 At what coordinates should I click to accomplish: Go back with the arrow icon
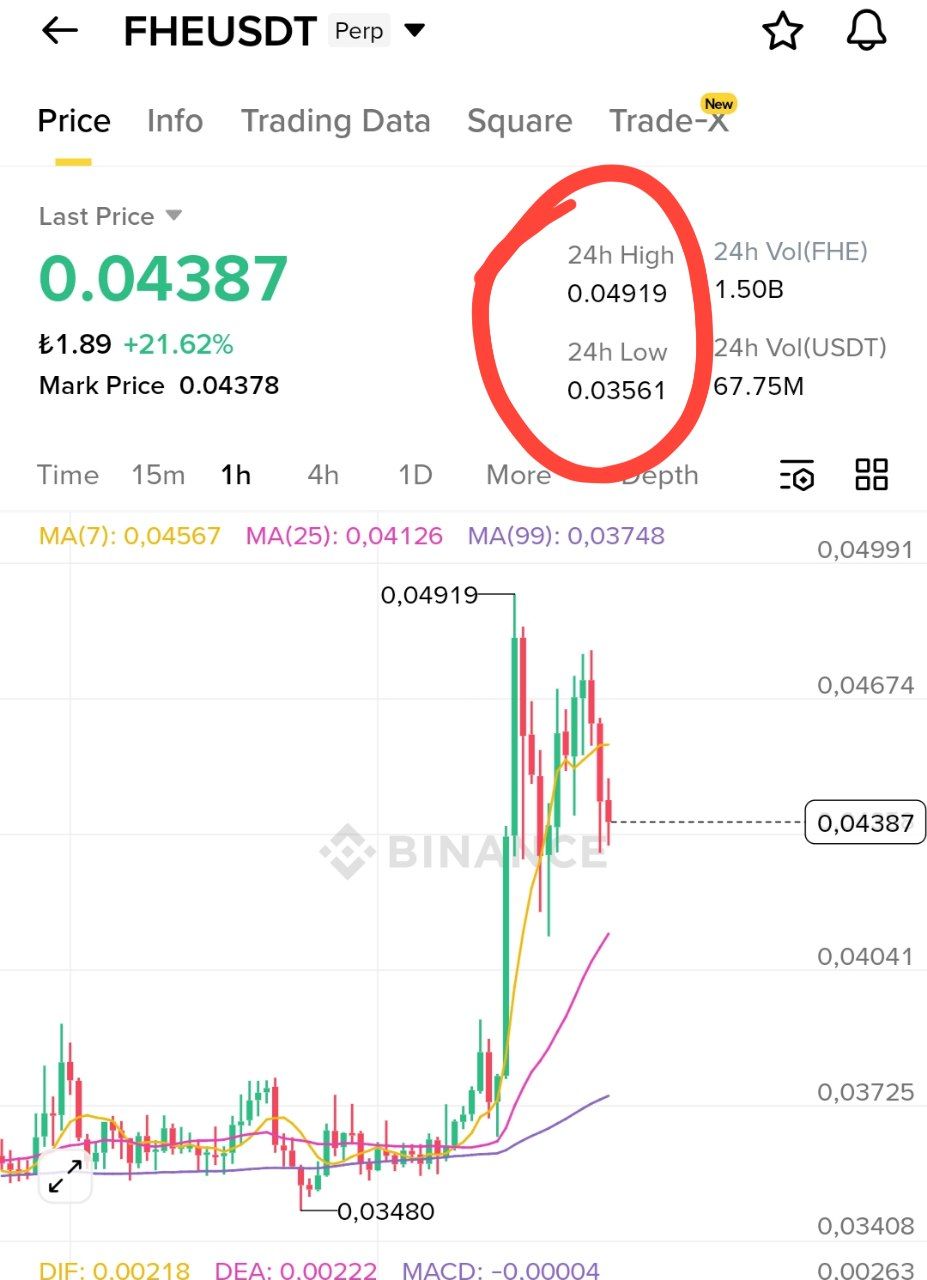click(59, 31)
